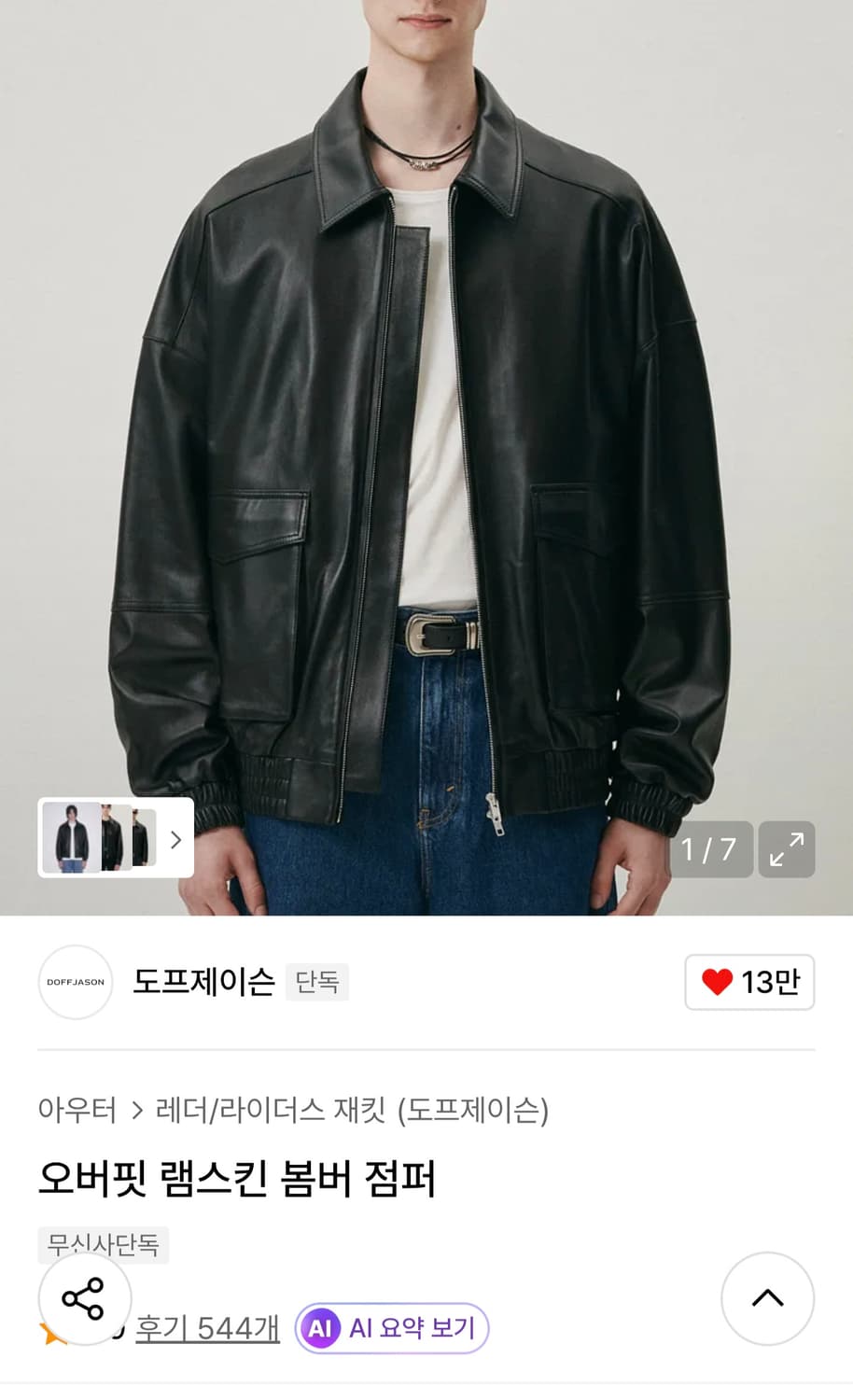Select the 무신사단독 tag

coord(102,1245)
